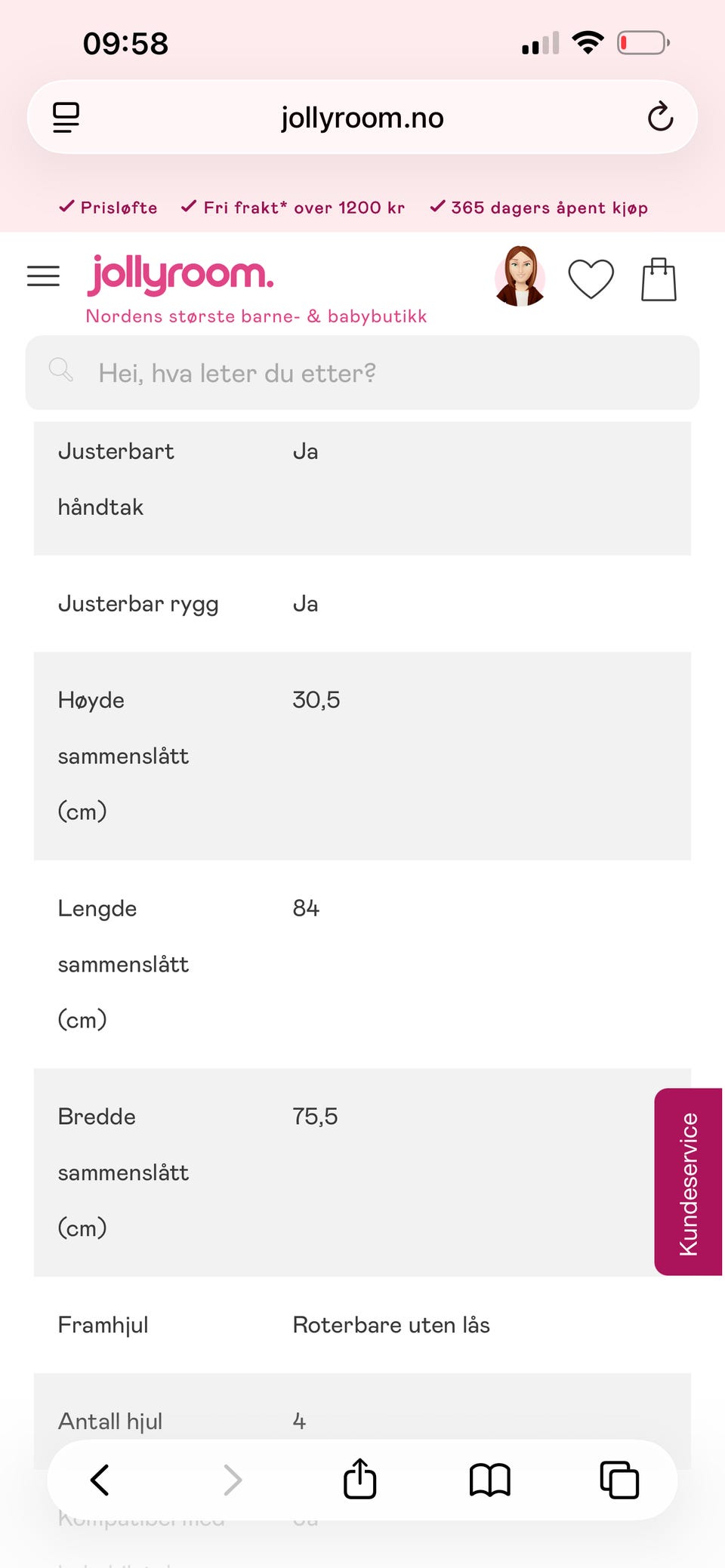Open the tab overview icon

click(619, 1480)
